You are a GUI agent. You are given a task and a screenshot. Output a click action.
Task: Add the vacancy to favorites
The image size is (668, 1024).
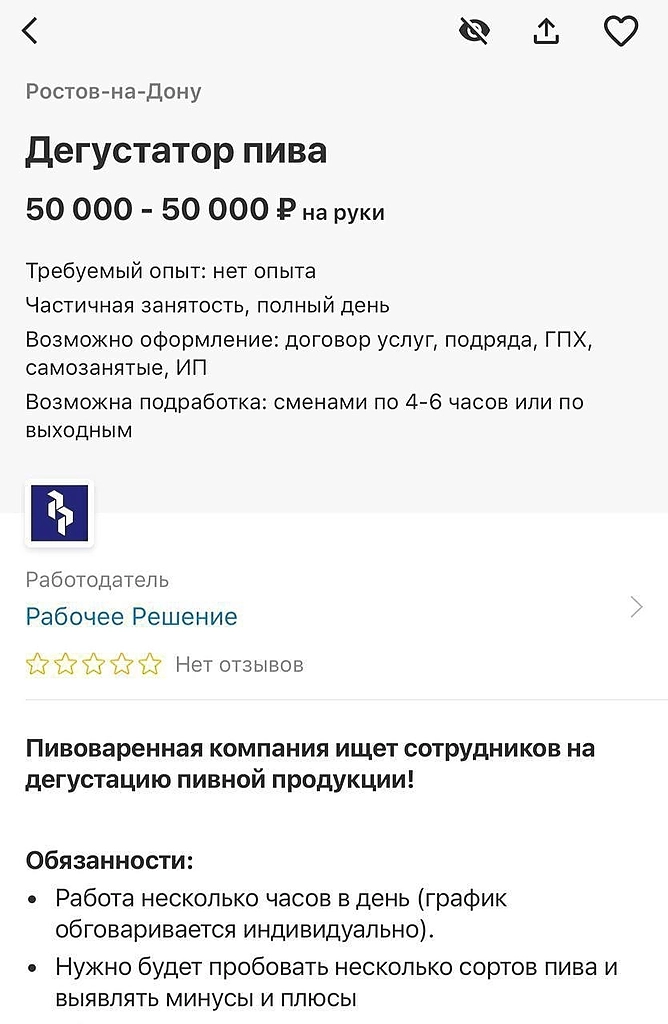pyautogui.click(x=621, y=31)
